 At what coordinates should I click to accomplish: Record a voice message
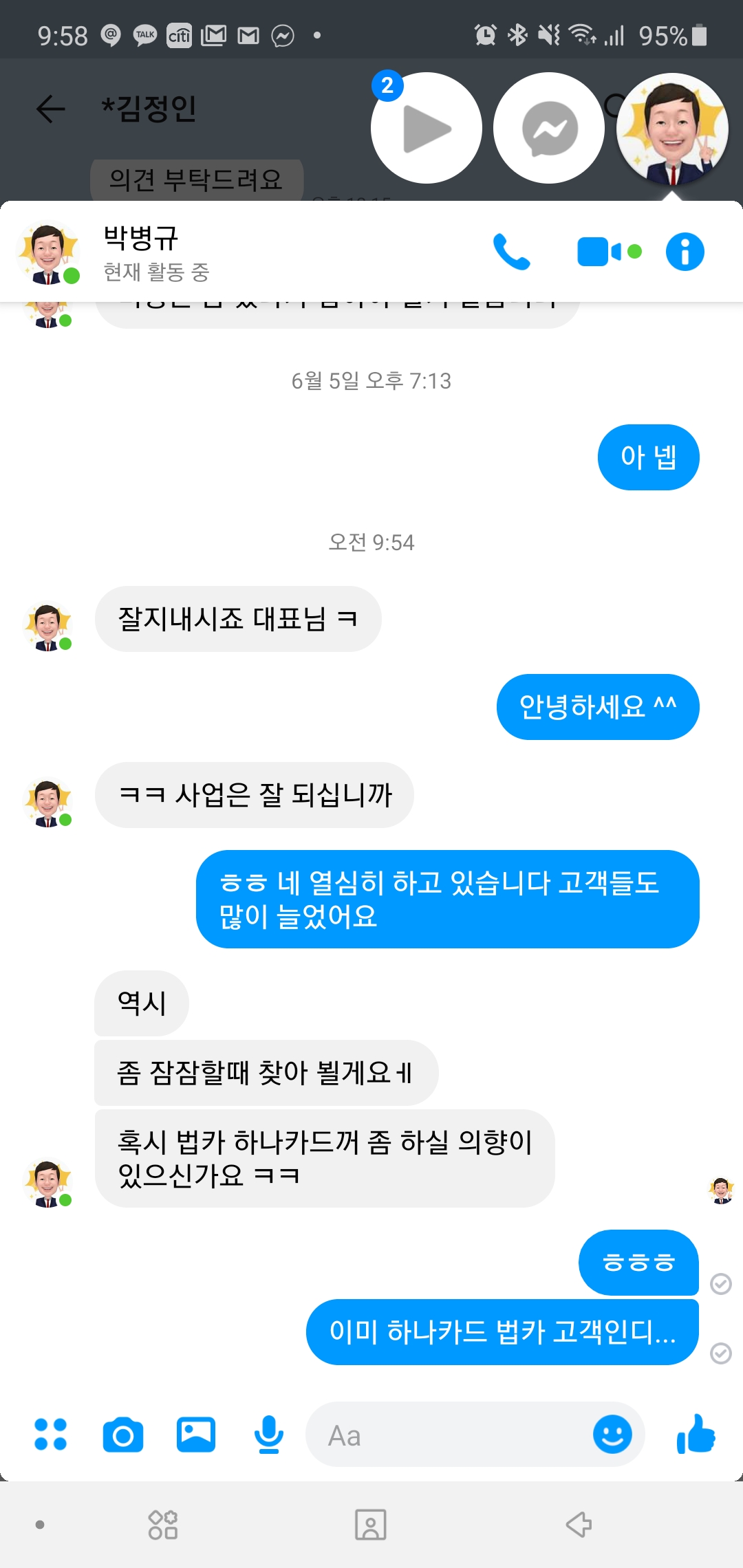pos(268,1435)
